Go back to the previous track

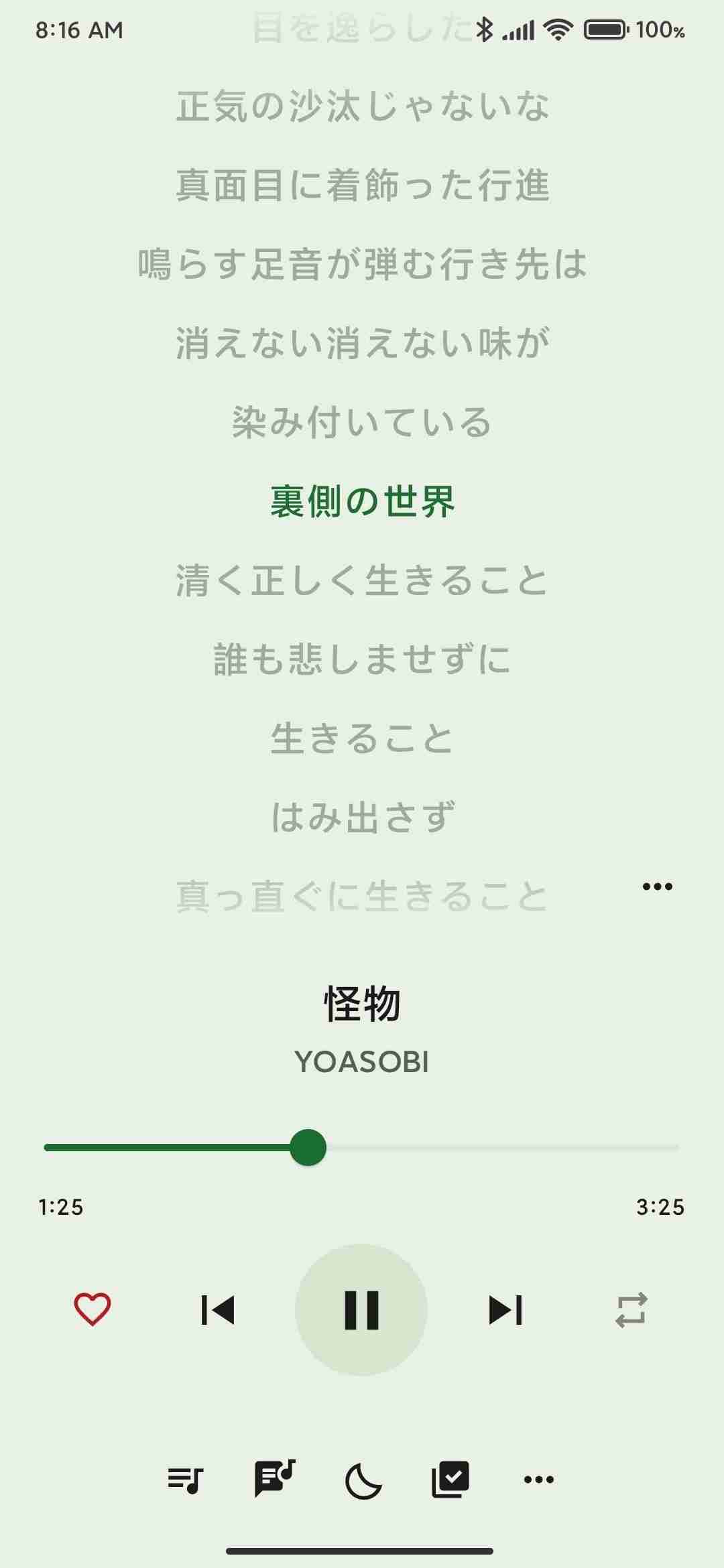click(x=218, y=1309)
